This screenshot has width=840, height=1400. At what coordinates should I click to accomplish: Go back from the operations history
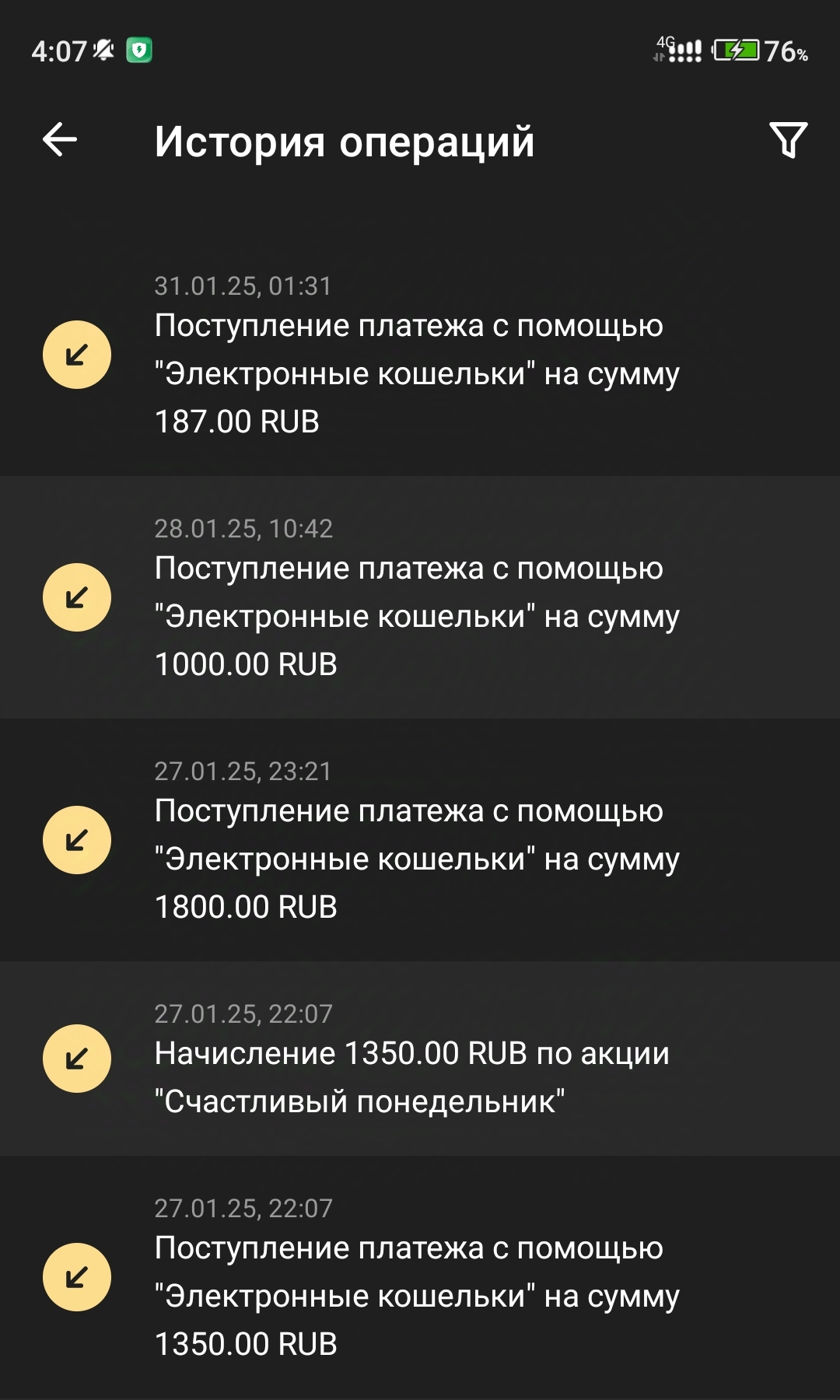click(60, 140)
